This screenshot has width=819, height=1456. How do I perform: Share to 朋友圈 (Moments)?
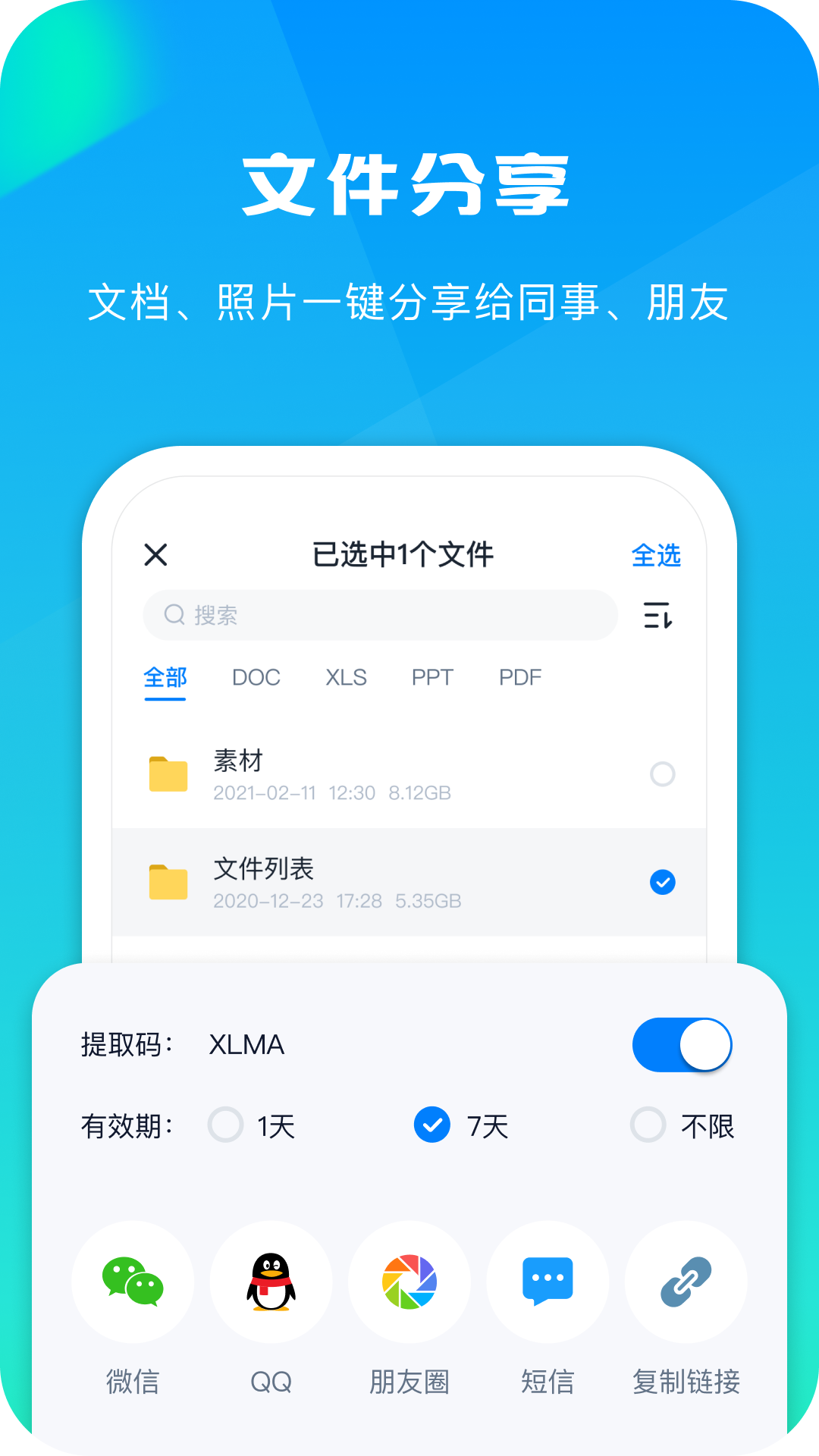click(x=409, y=1282)
